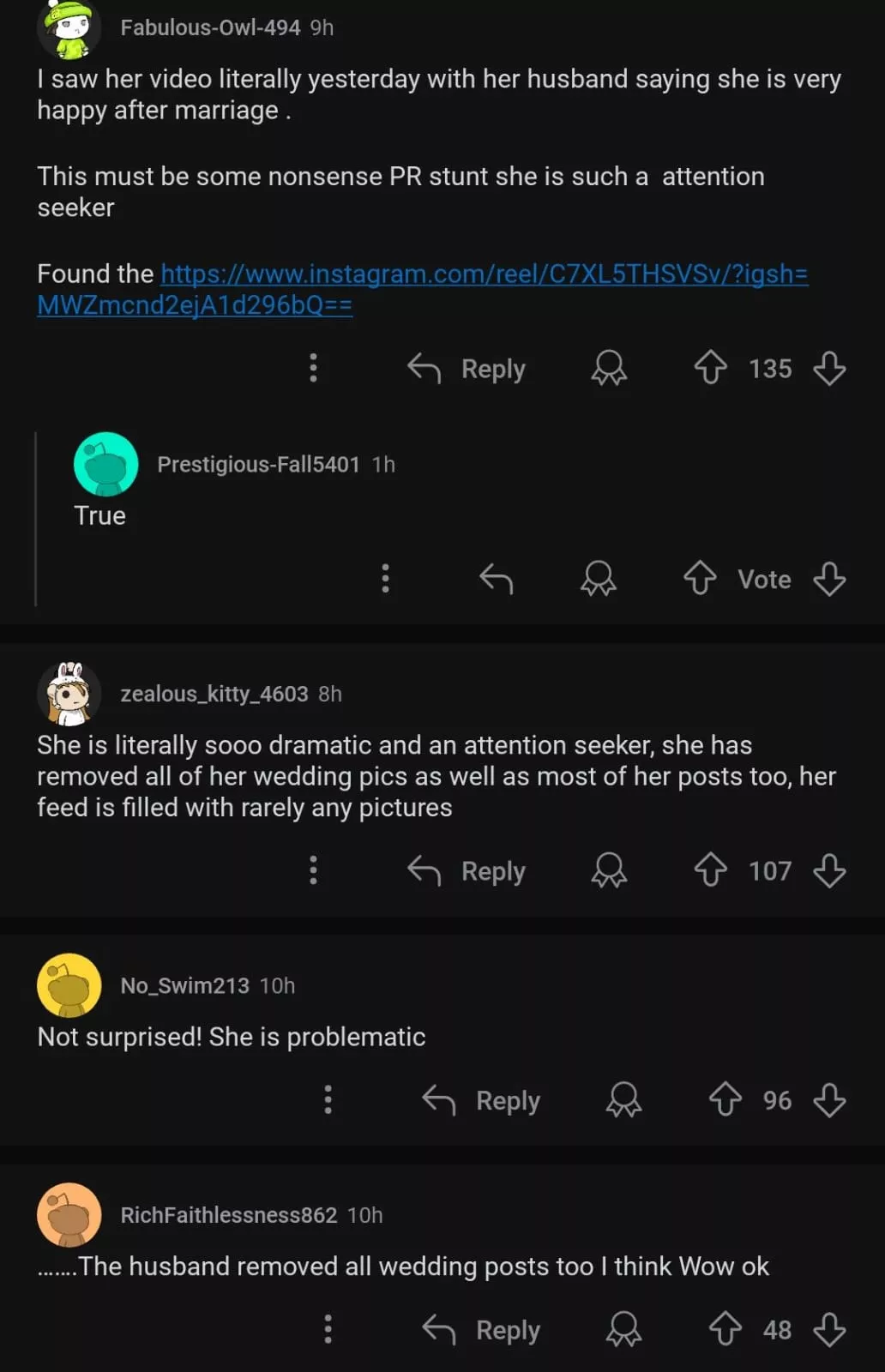The height and width of the screenshot is (1372, 885).
Task: Downvote No_Swim213's comment
Action: coord(829,1101)
